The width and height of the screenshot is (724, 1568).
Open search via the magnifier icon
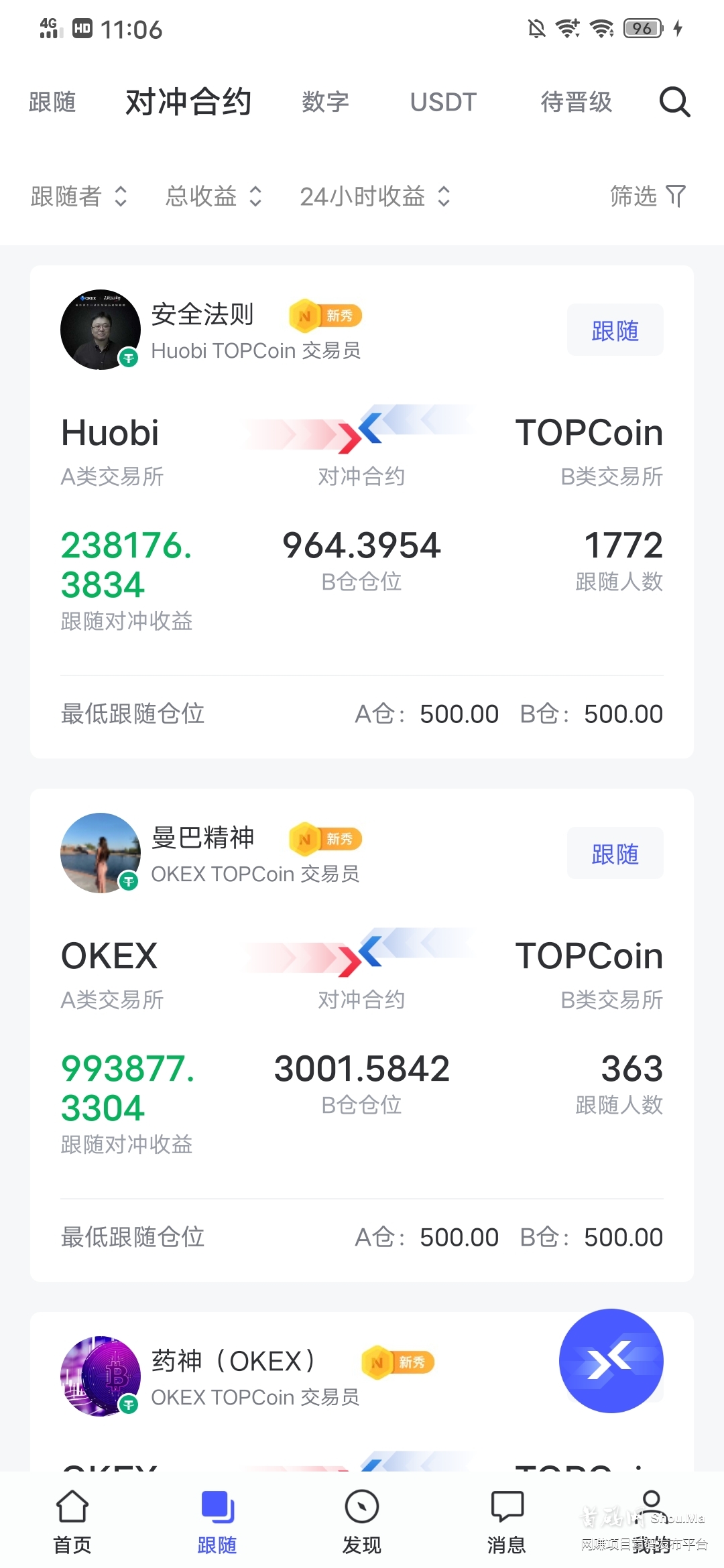(x=675, y=102)
